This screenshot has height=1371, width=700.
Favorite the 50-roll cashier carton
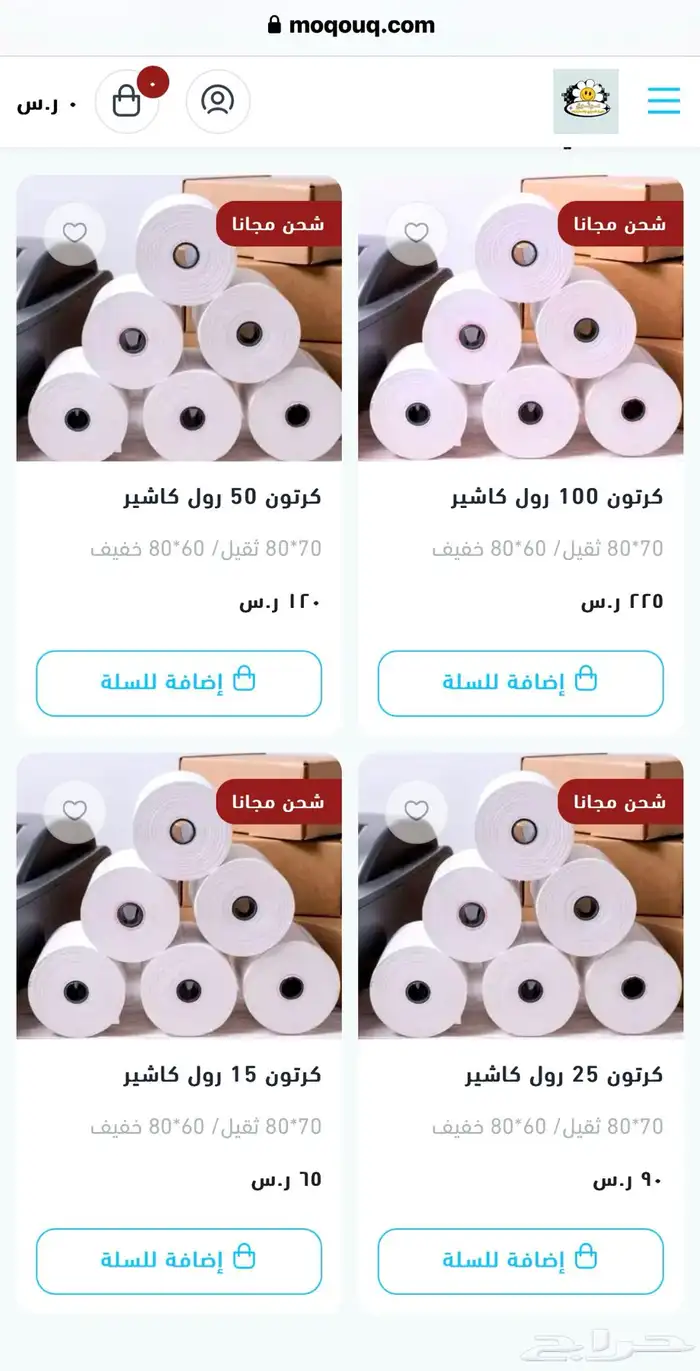click(75, 233)
